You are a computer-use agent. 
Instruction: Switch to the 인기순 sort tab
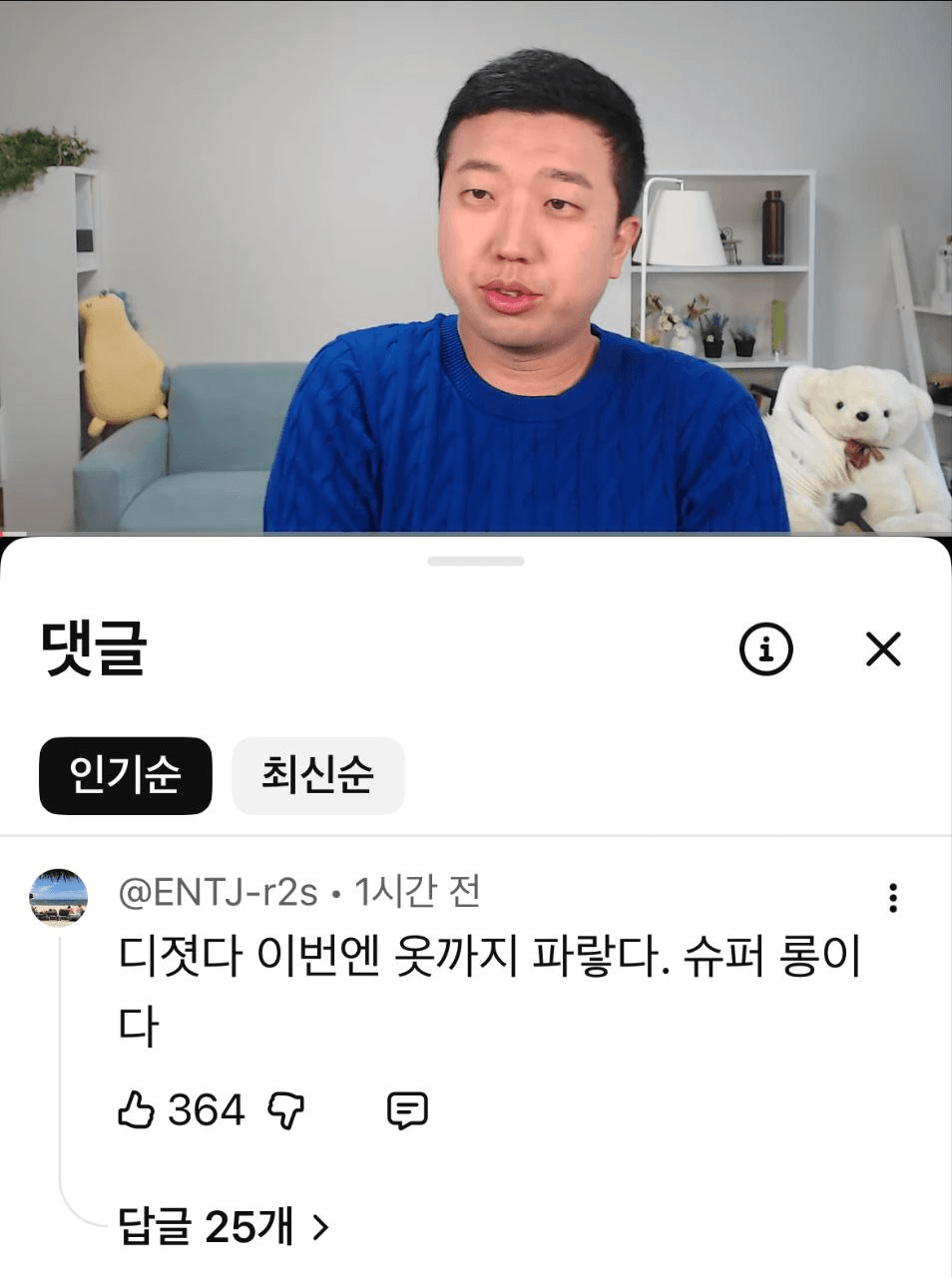point(126,775)
